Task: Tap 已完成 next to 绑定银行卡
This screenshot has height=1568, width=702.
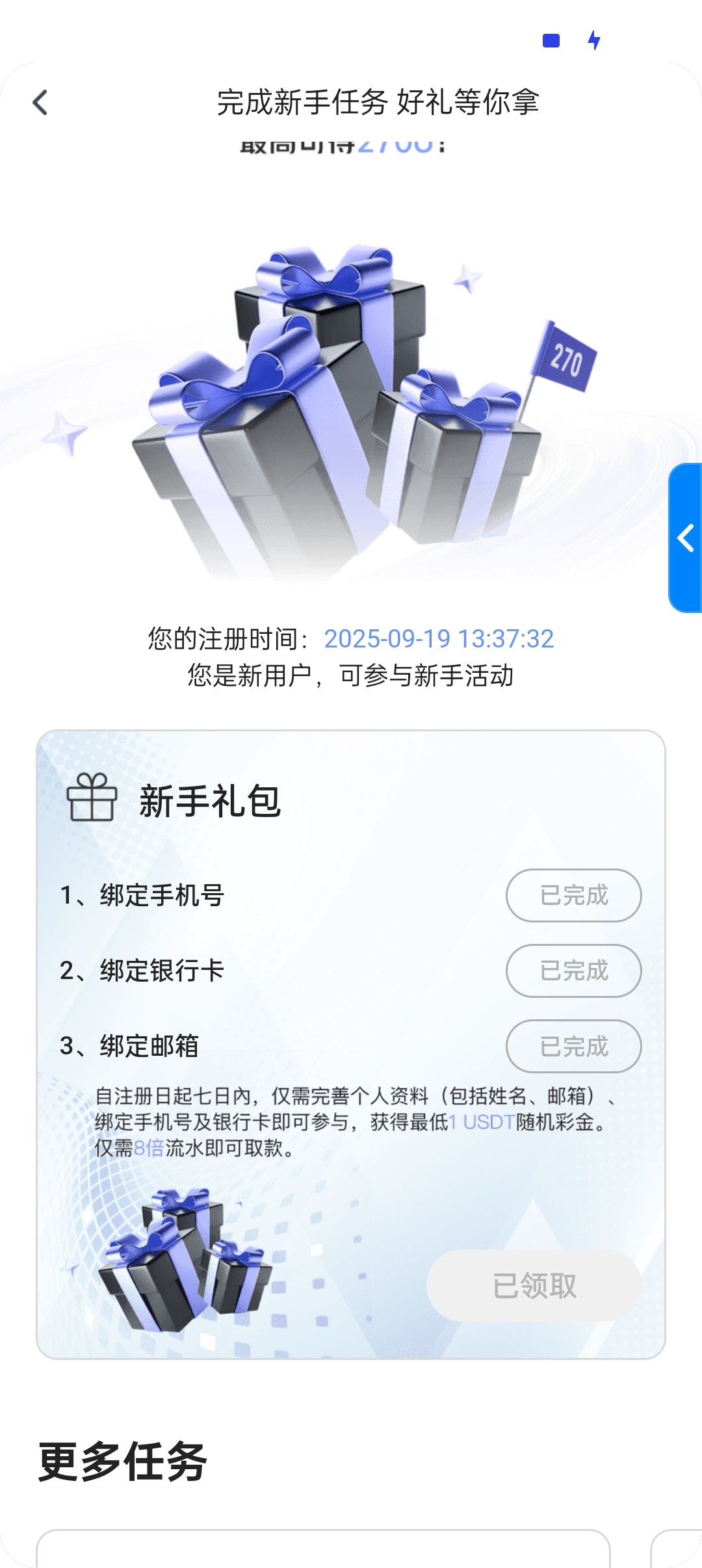Action: point(573,971)
